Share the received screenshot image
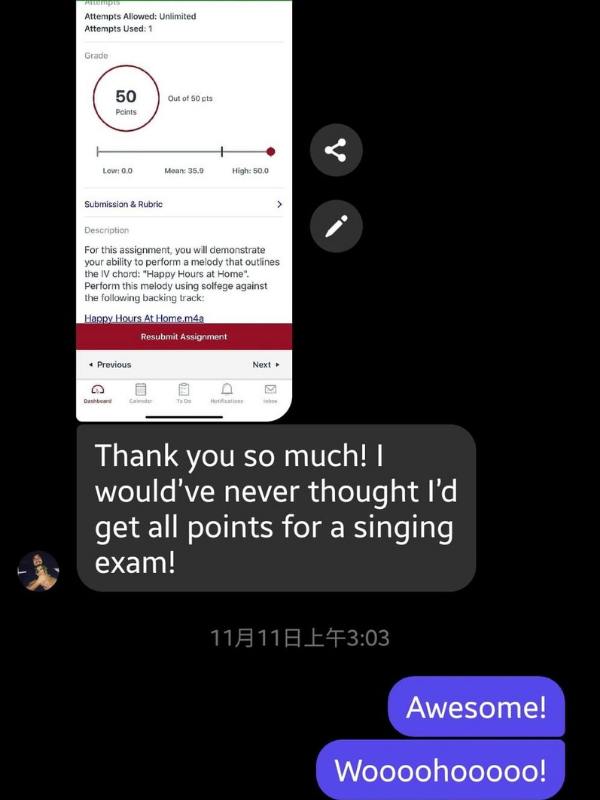The height and width of the screenshot is (800, 600). tap(336, 151)
